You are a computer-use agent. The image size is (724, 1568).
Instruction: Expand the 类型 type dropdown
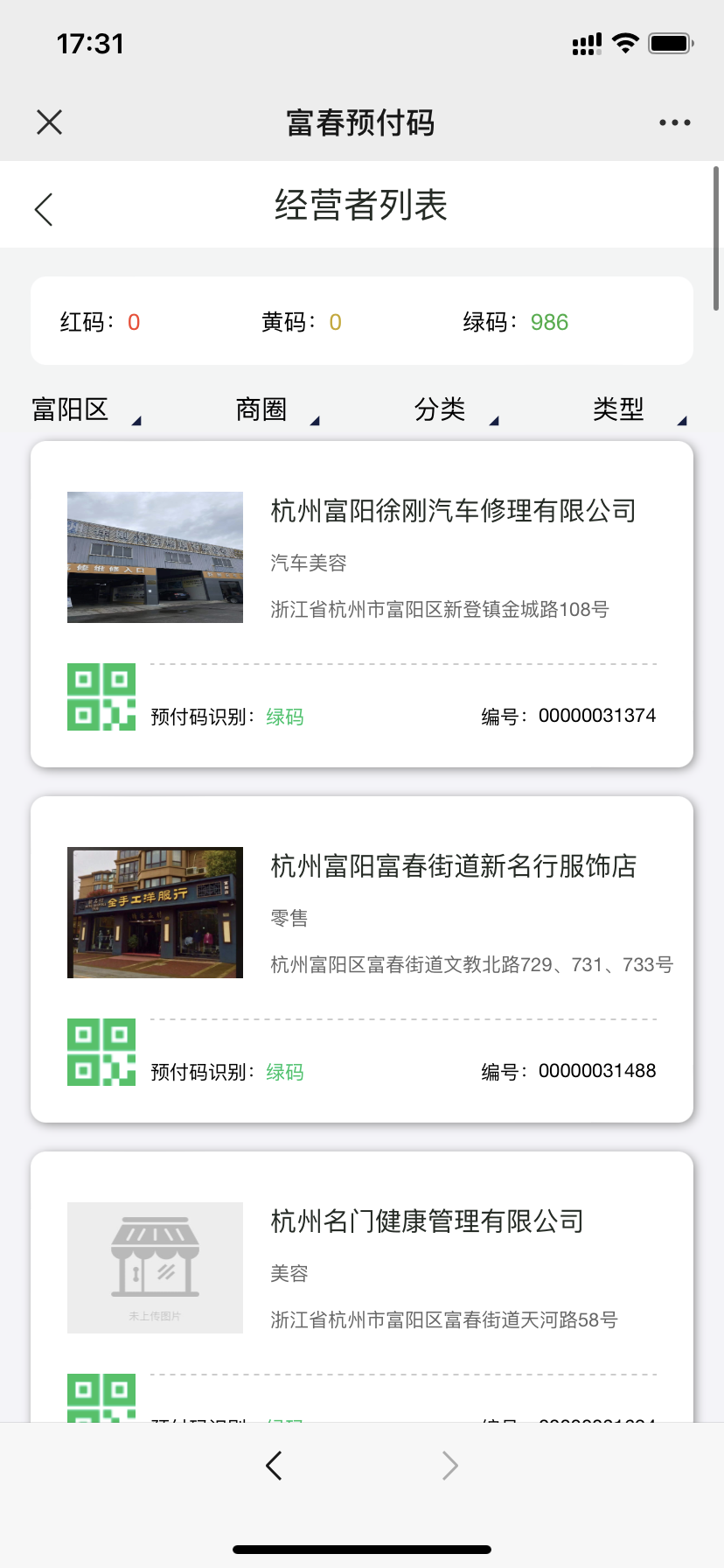[x=640, y=409]
